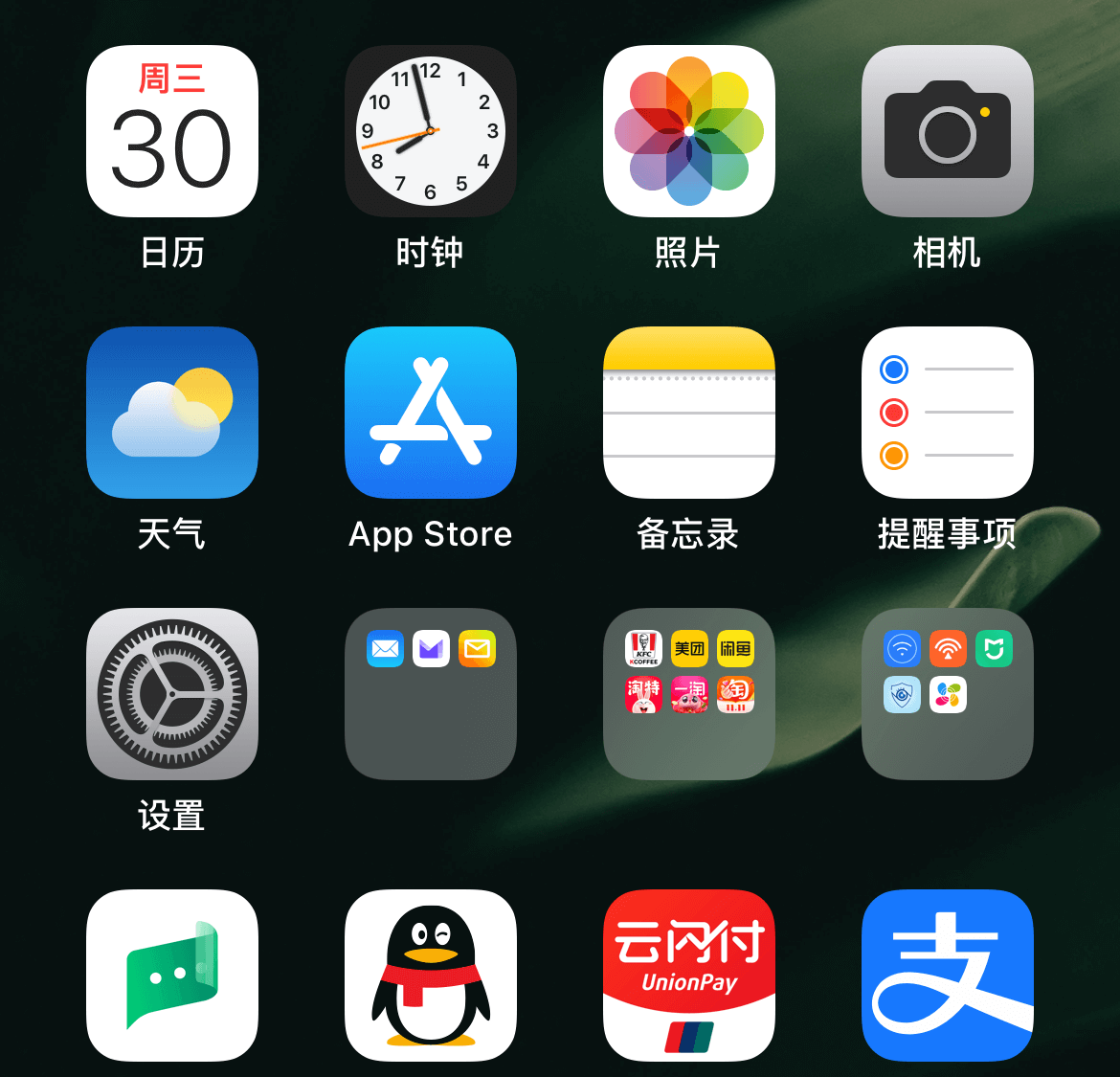Open the blue Alipay 支 app
The width and height of the screenshot is (1120, 1077).
[x=948, y=976]
